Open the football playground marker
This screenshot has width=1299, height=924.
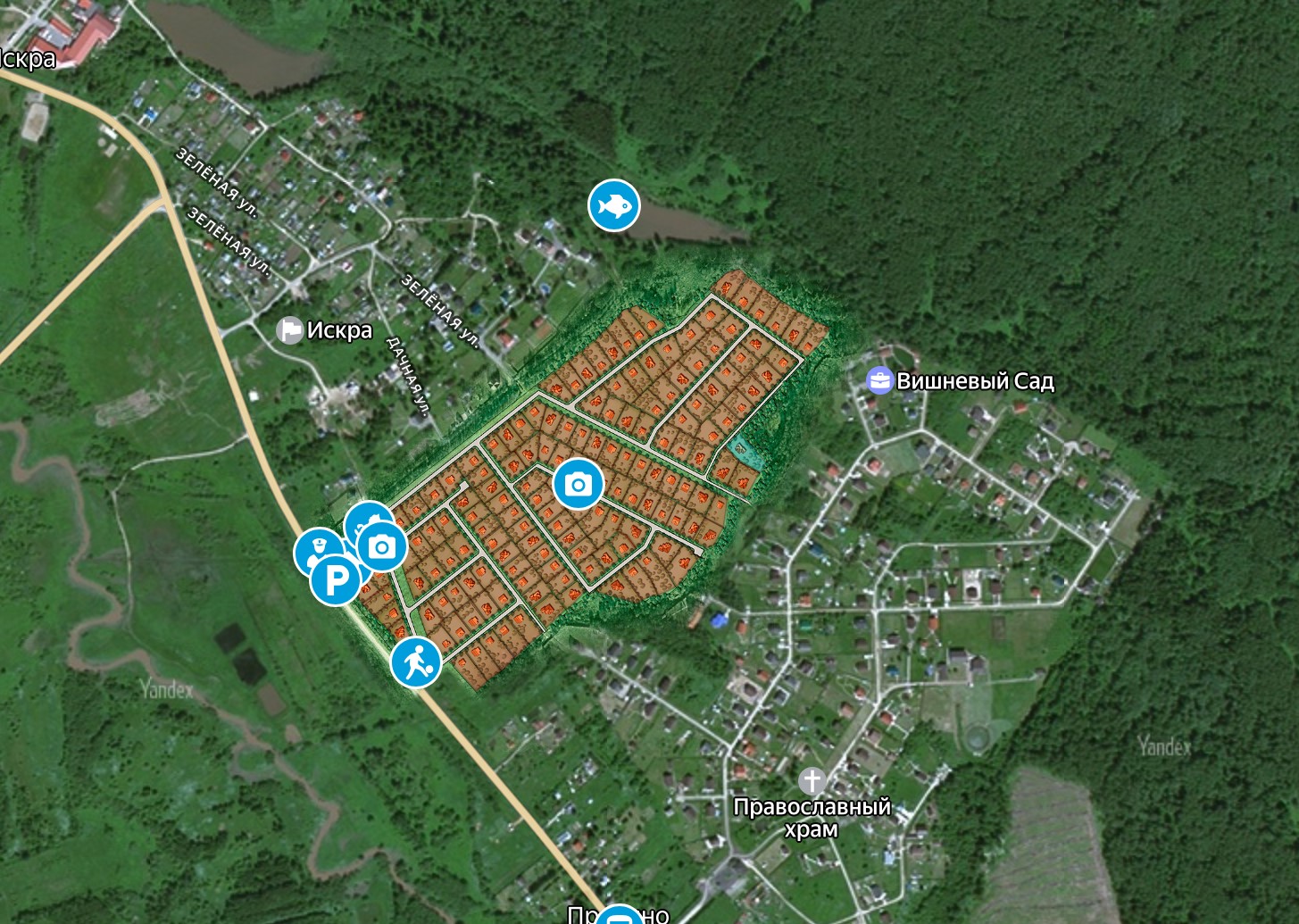tap(416, 662)
